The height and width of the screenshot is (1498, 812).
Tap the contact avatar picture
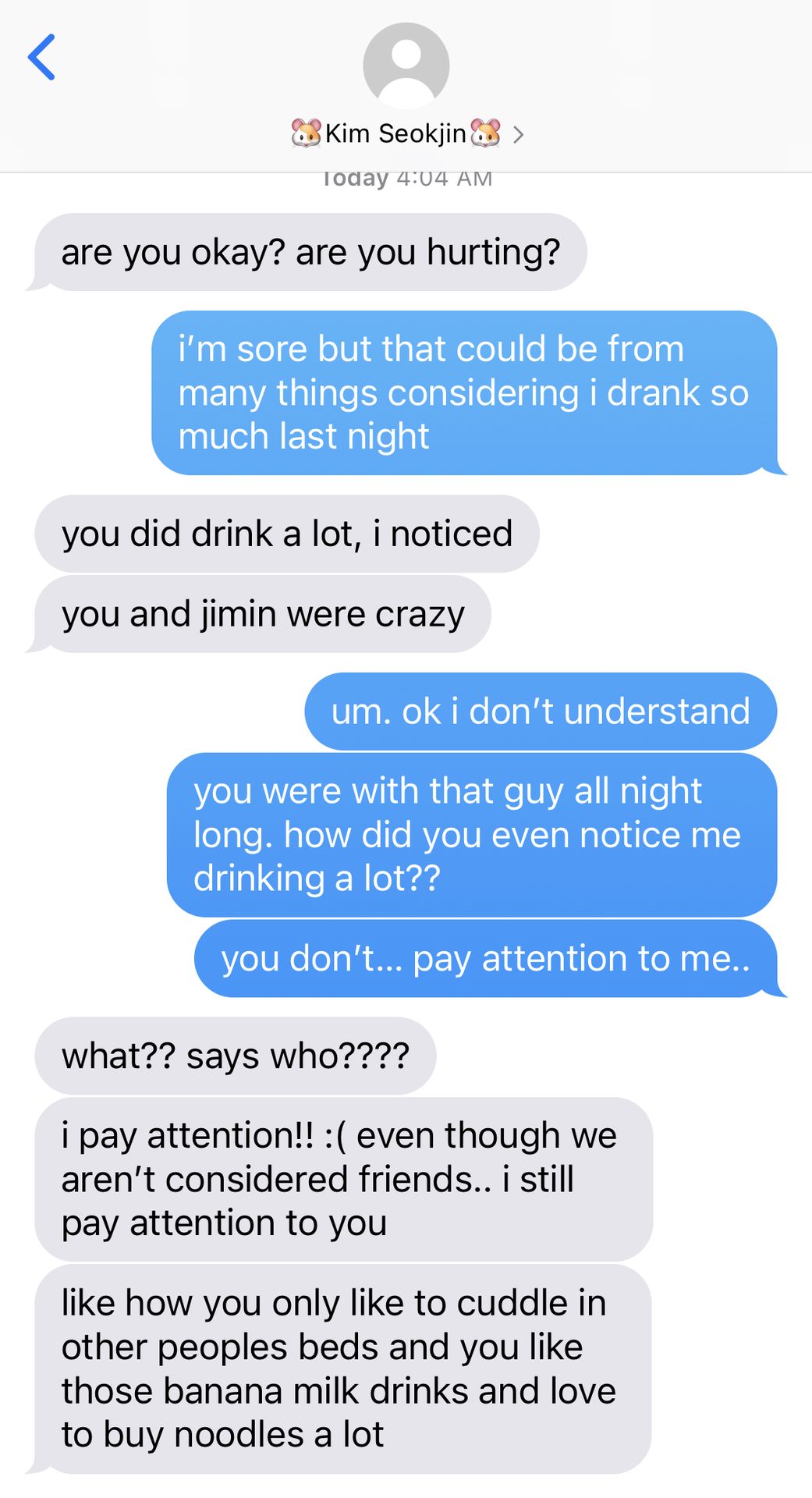(x=406, y=66)
